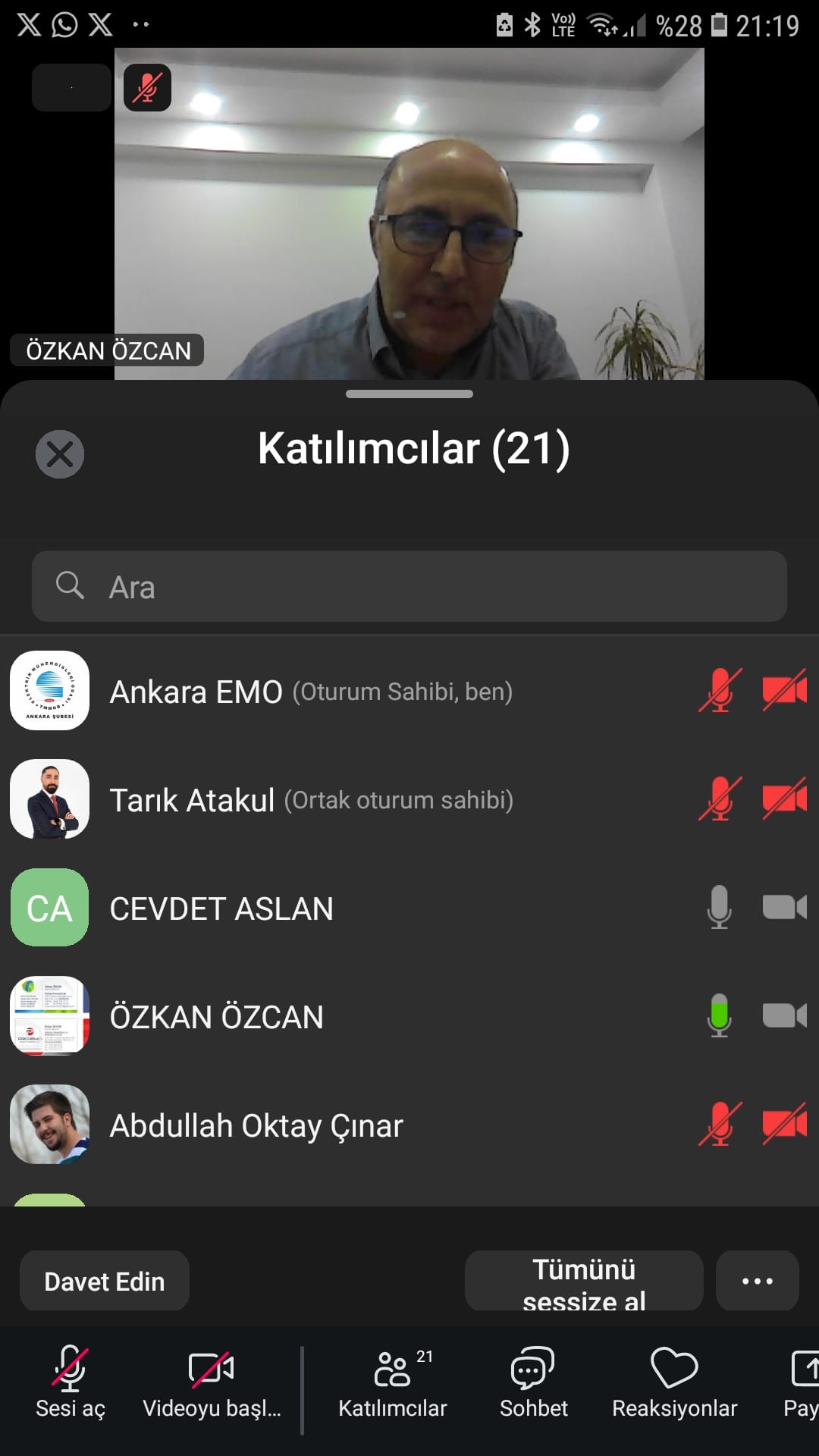Tap the microphone icon next to CEVDET ASLAN
819x1456 pixels.
click(720, 907)
